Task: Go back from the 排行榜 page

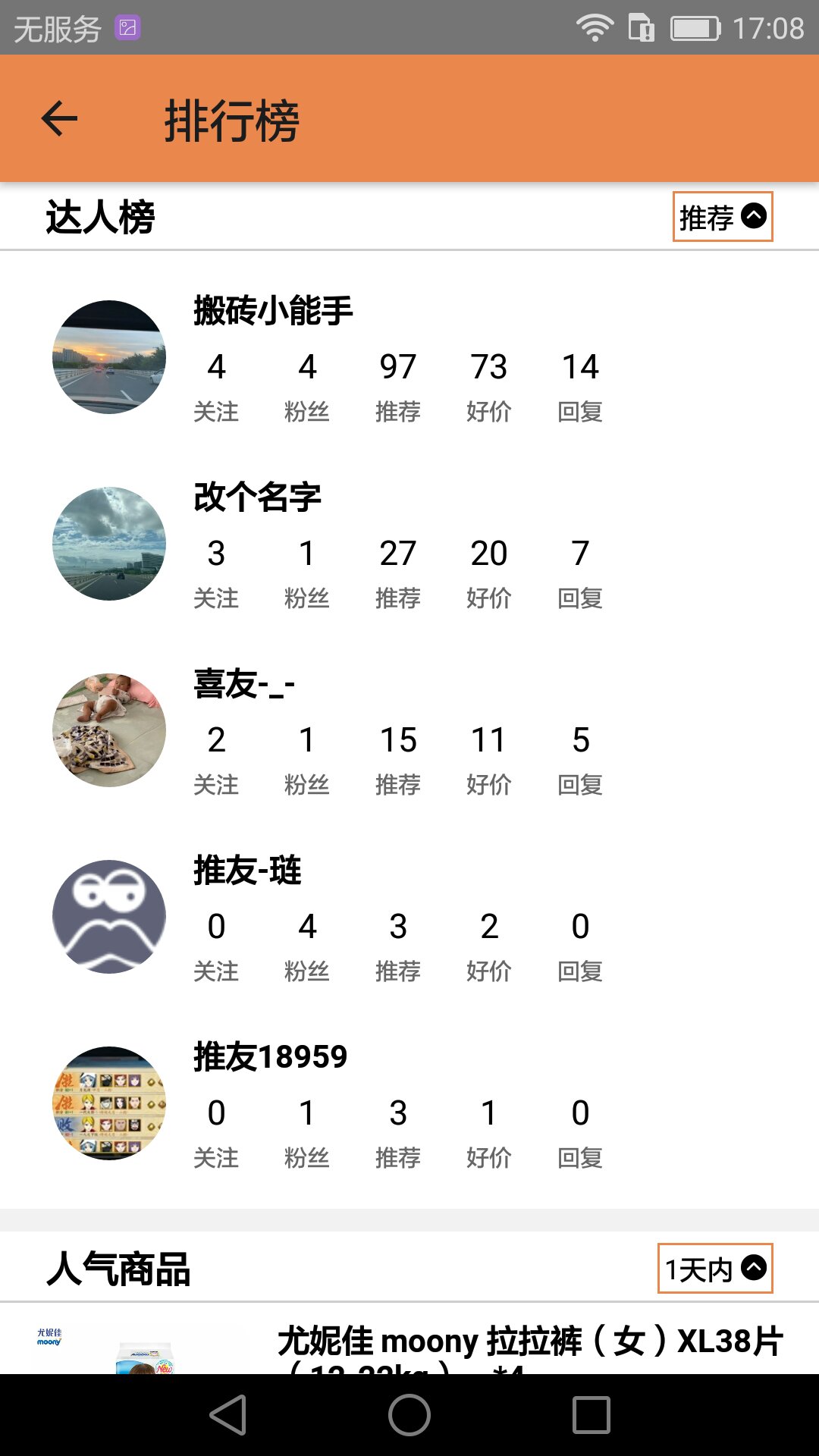Action: [59, 119]
